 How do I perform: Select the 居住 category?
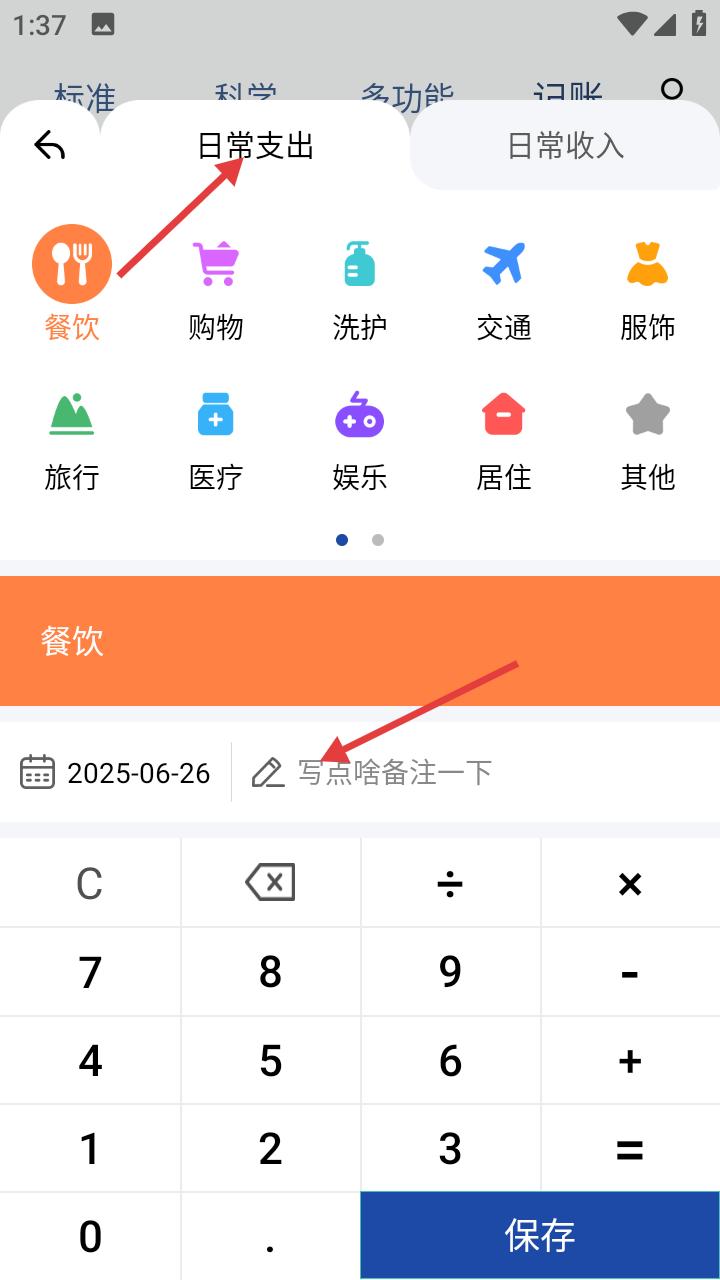pos(504,436)
